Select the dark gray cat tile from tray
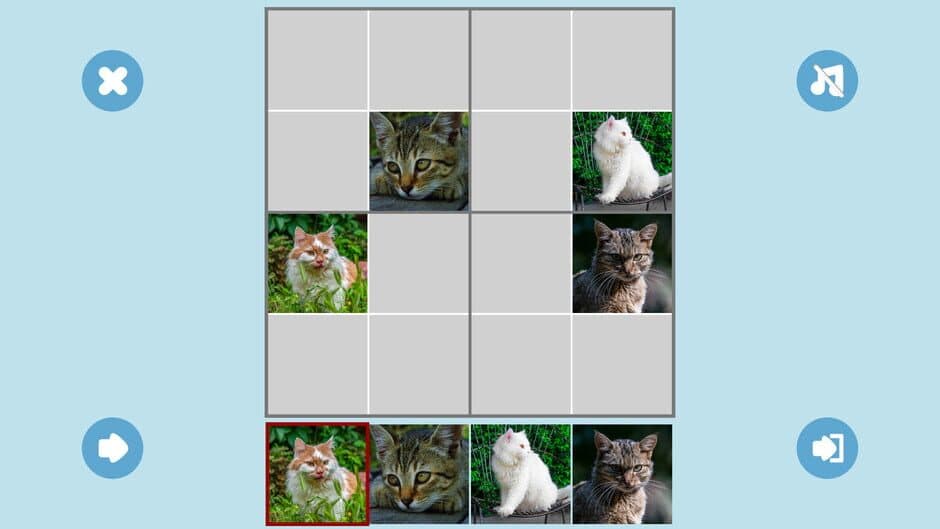This screenshot has width=940, height=529. [622, 474]
